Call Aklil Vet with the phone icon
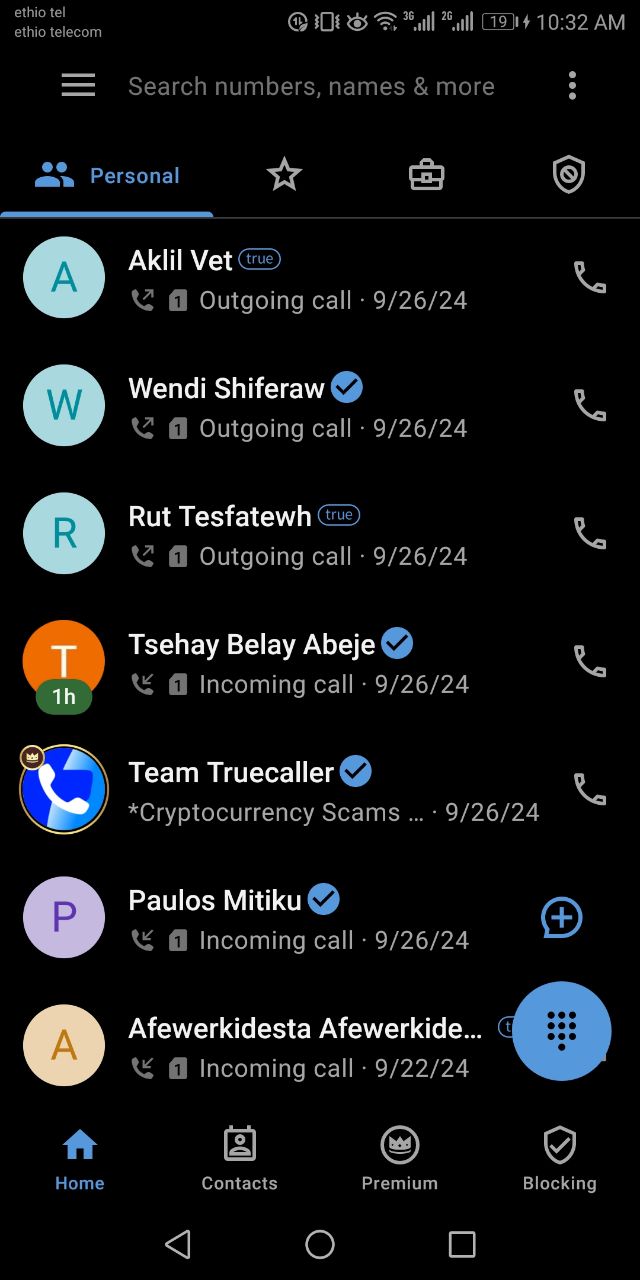The width and height of the screenshot is (640, 1280). coord(589,277)
